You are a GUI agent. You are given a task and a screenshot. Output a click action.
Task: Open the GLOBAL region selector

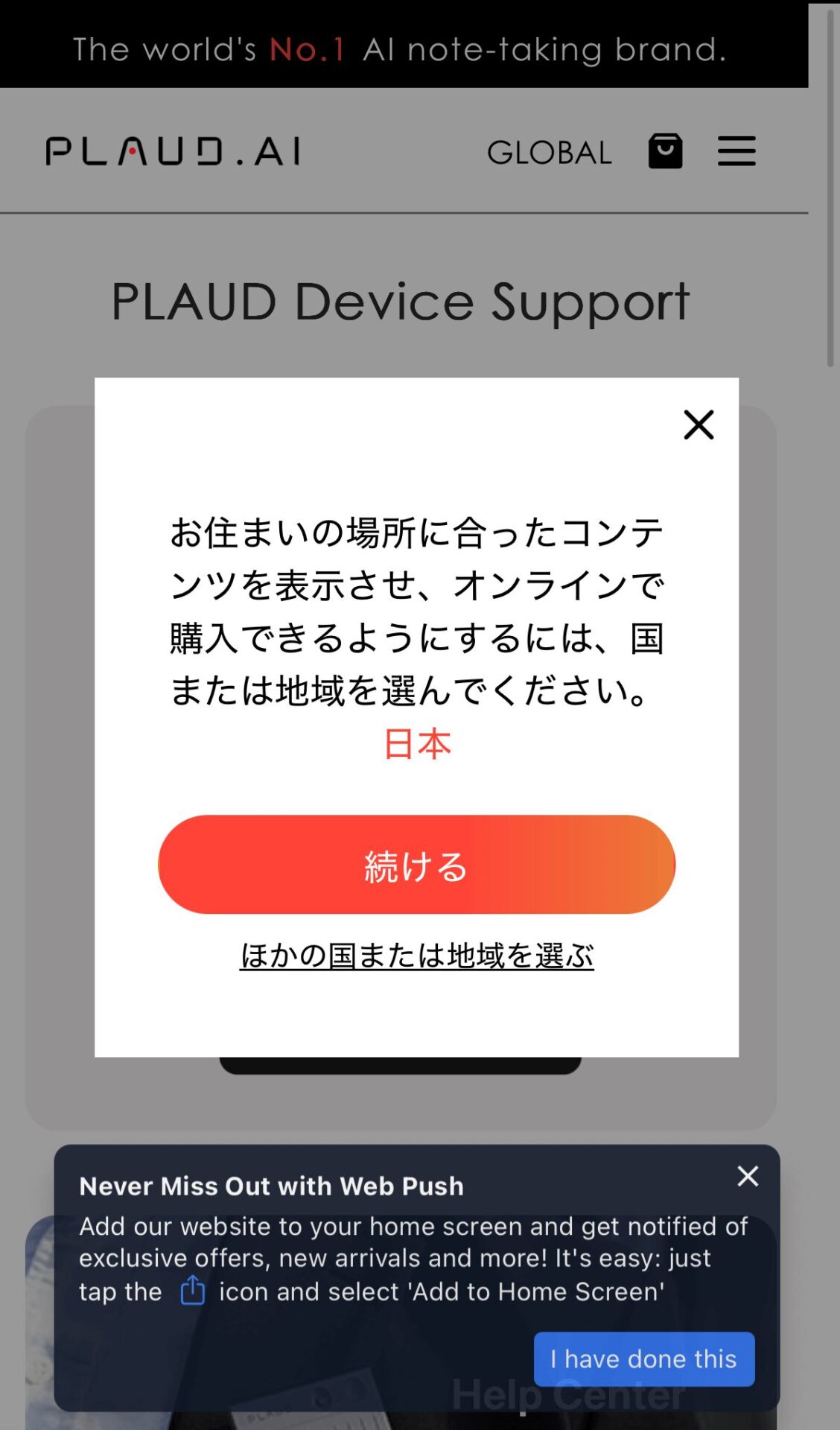[x=550, y=153]
